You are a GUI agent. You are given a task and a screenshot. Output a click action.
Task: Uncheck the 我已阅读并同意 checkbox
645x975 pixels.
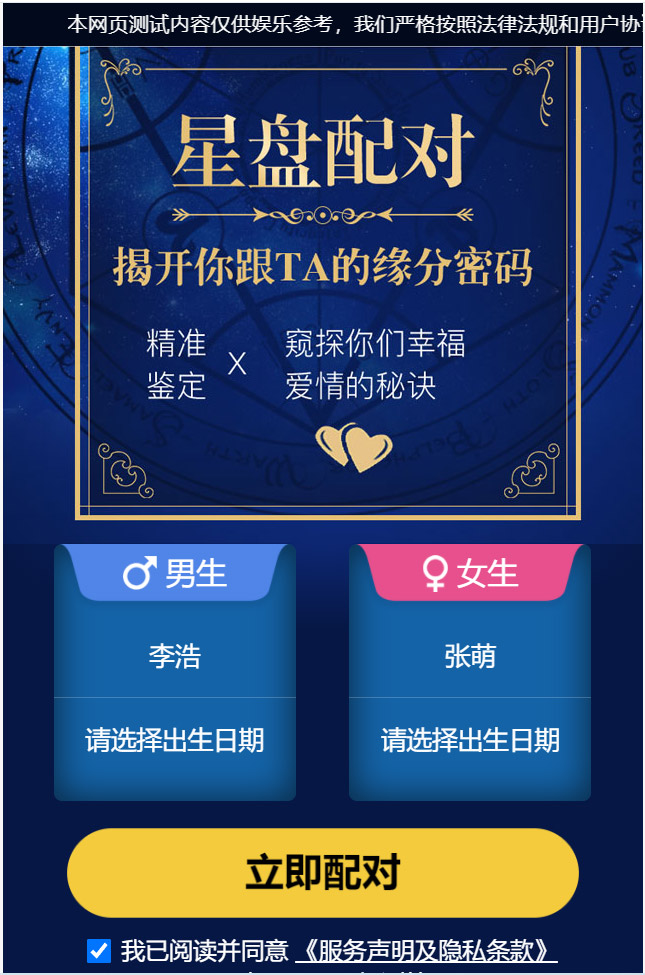(x=99, y=950)
